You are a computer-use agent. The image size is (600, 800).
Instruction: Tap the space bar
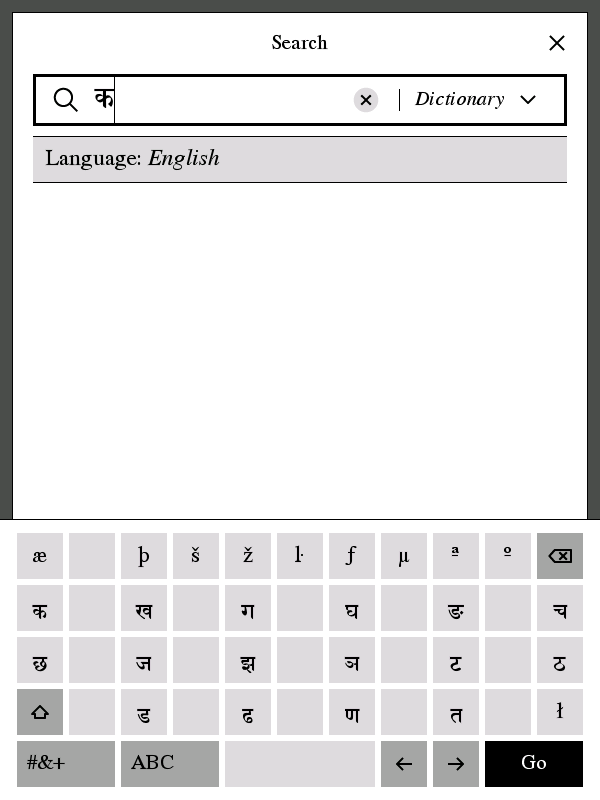pos(299,764)
